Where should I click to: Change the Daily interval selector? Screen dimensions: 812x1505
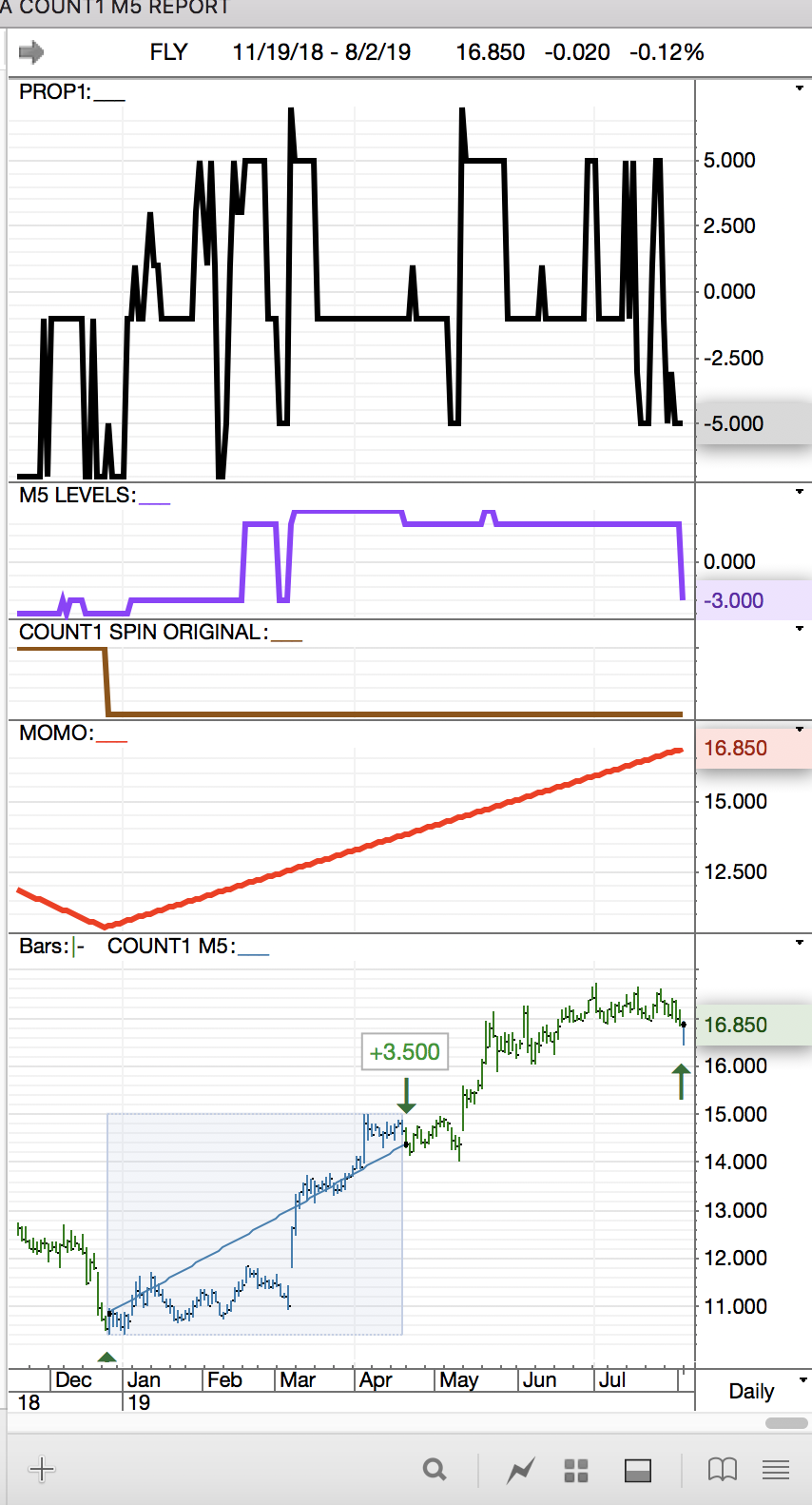click(764, 1391)
